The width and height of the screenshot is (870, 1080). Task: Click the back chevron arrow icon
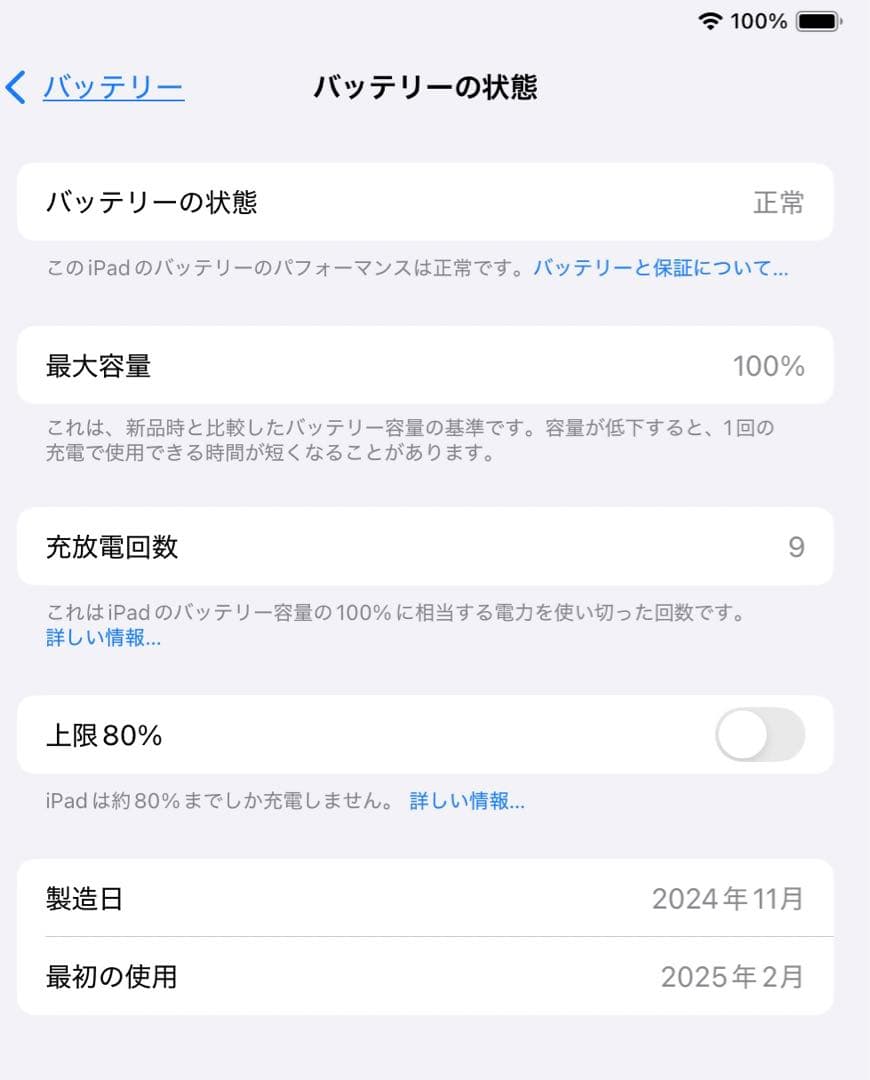[x=14, y=88]
